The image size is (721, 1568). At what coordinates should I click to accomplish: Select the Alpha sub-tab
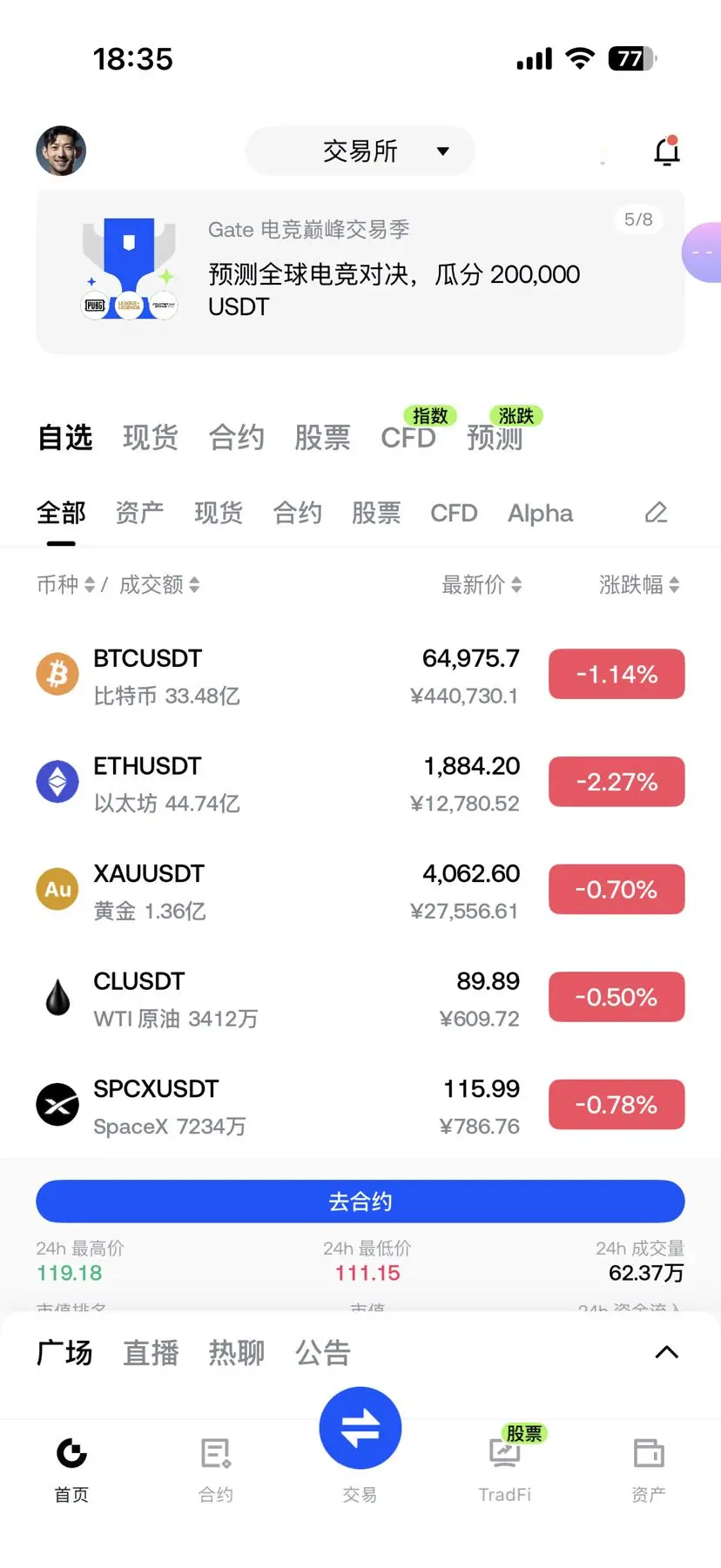[x=540, y=513]
